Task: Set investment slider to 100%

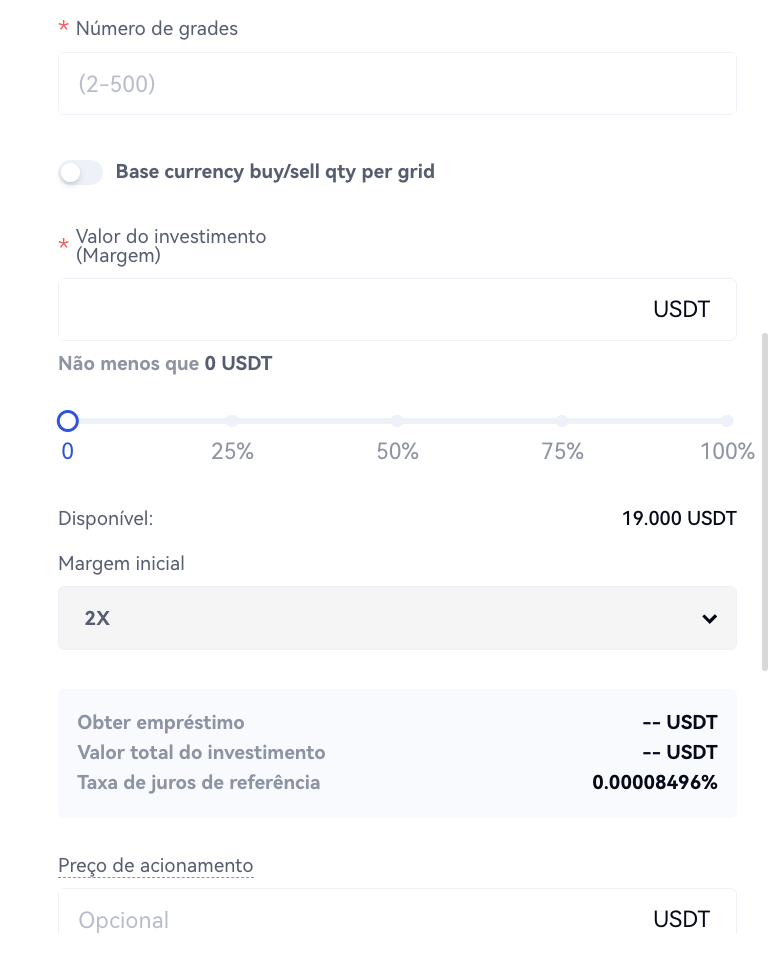Action: [727, 421]
